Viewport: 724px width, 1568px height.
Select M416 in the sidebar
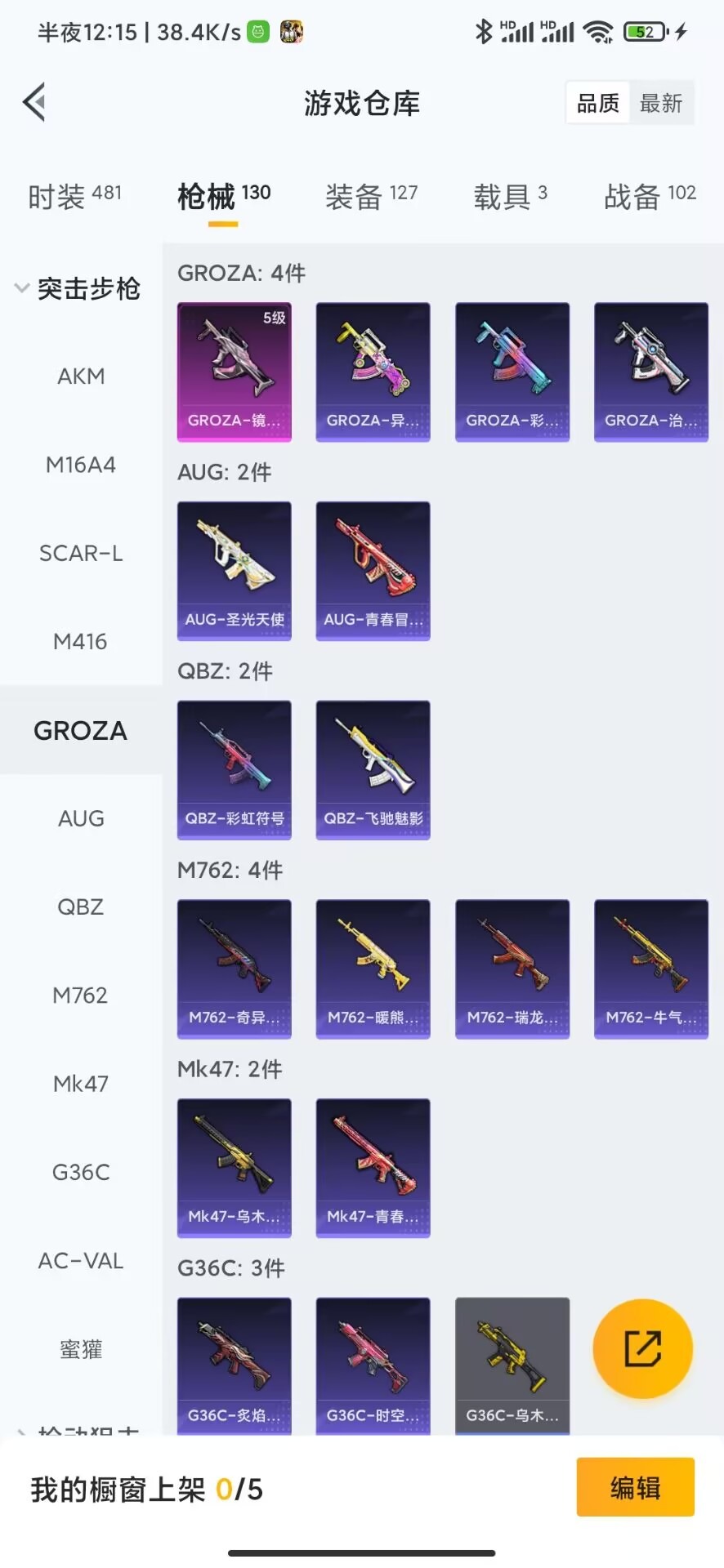click(80, 642)
